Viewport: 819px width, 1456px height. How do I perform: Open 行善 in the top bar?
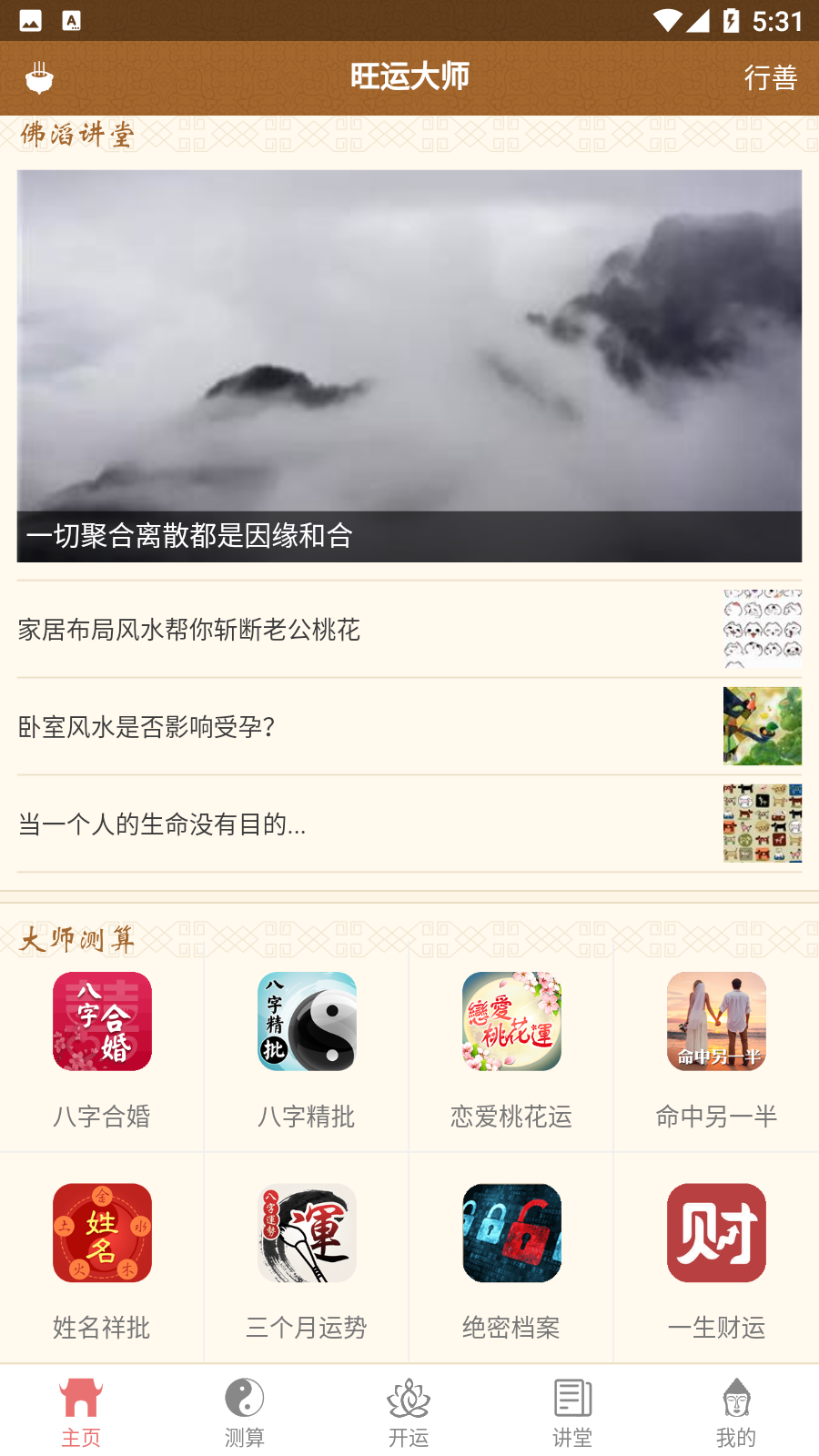point(770,78)
